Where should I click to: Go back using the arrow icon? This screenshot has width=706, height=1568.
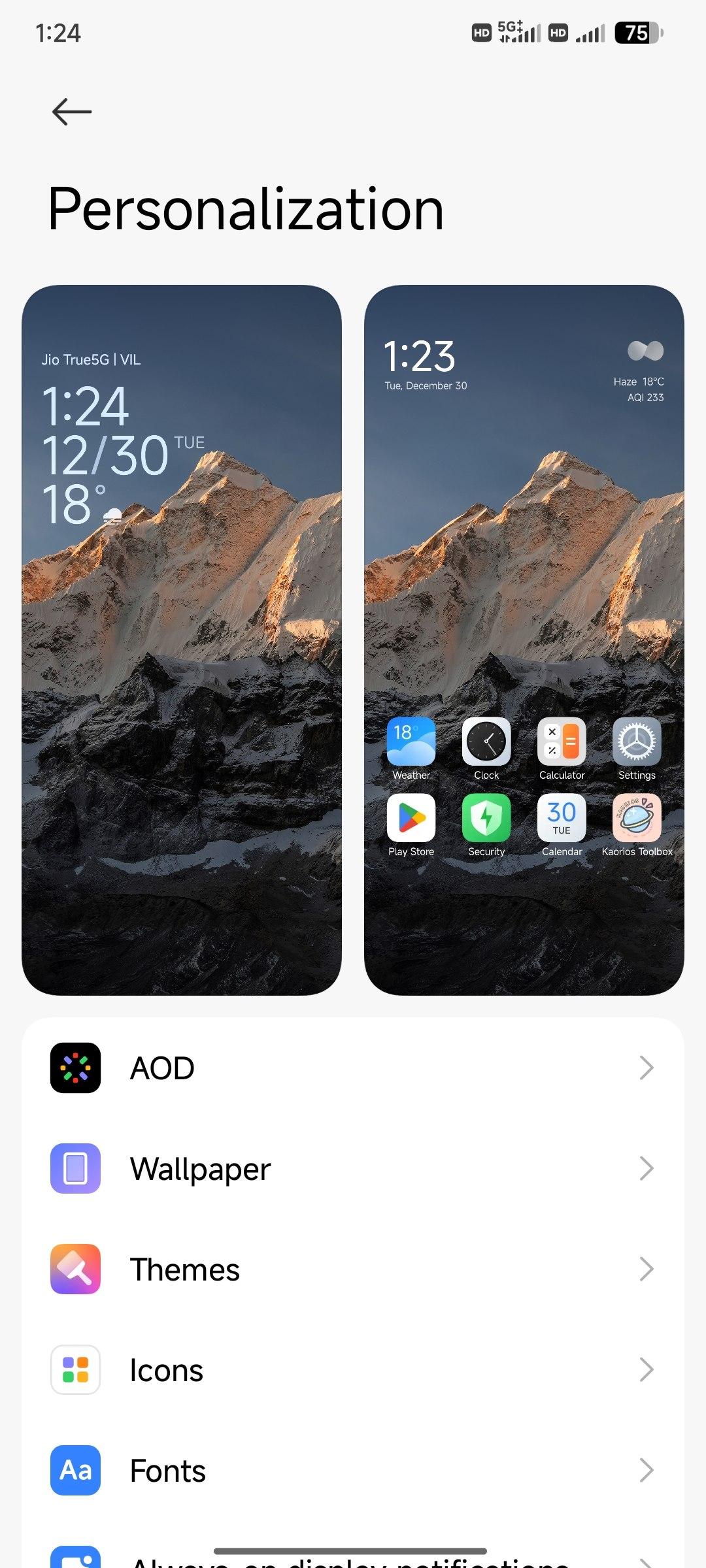coord(72,112)
